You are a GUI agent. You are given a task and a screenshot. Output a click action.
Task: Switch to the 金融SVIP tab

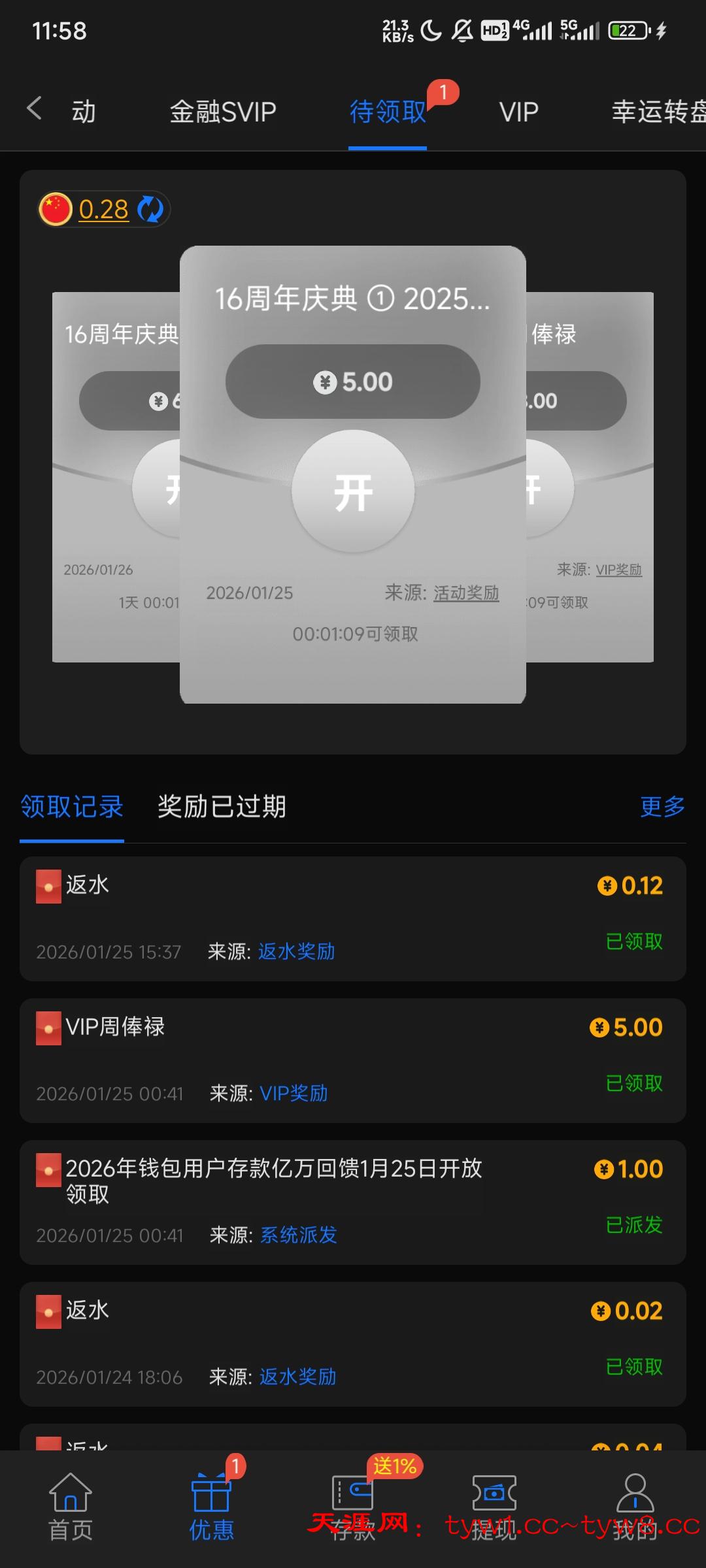(223, 112)
